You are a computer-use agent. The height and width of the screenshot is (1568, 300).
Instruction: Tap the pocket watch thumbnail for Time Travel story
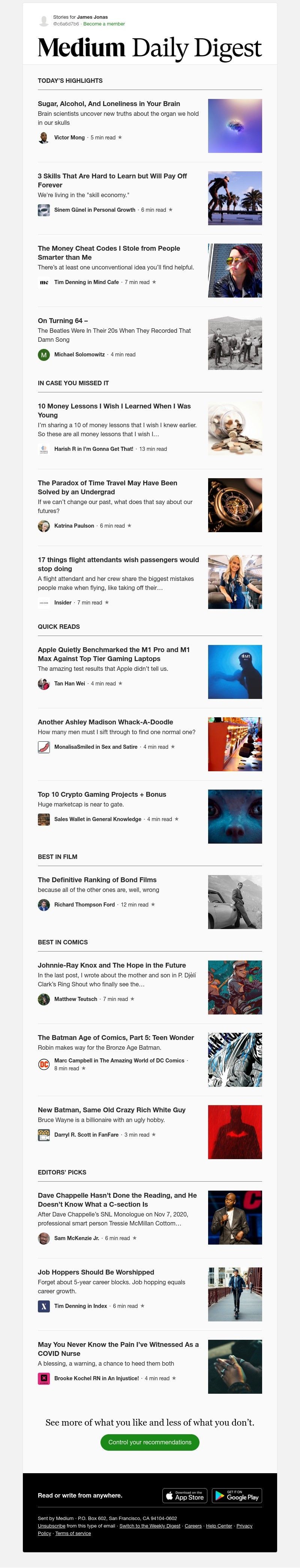pos(235,505)
